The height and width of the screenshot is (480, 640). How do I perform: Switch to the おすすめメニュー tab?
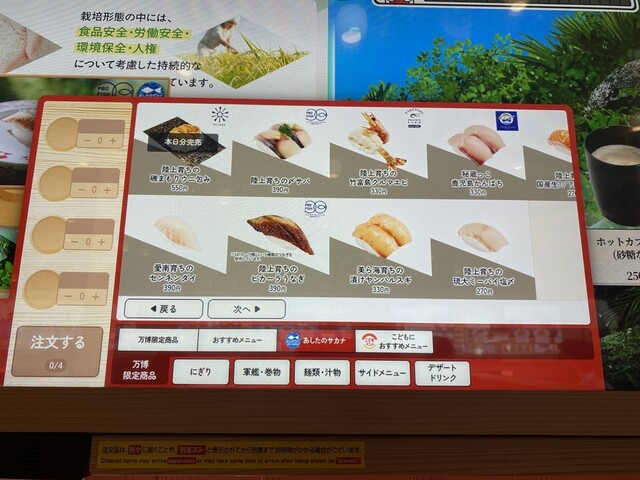(236, 341)
